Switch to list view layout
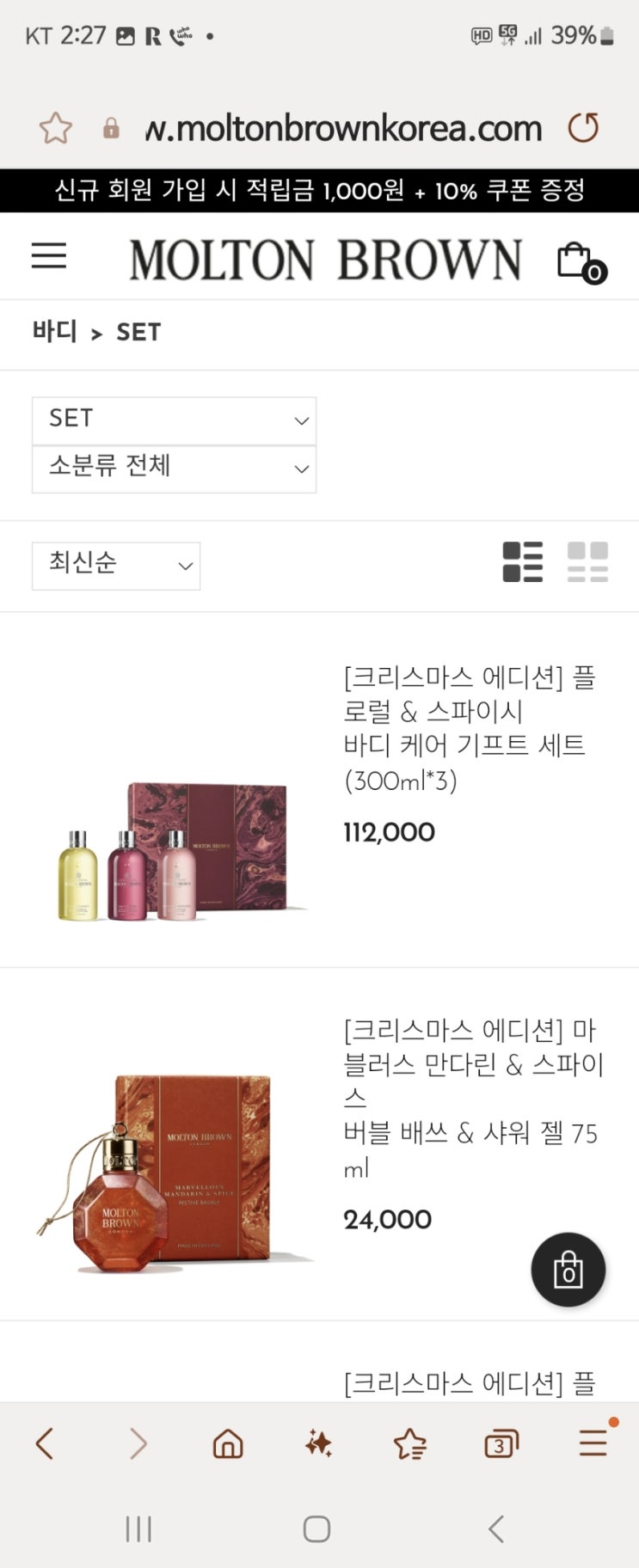Viewport: 639px width, 1568px height. [x=523, y=562]
